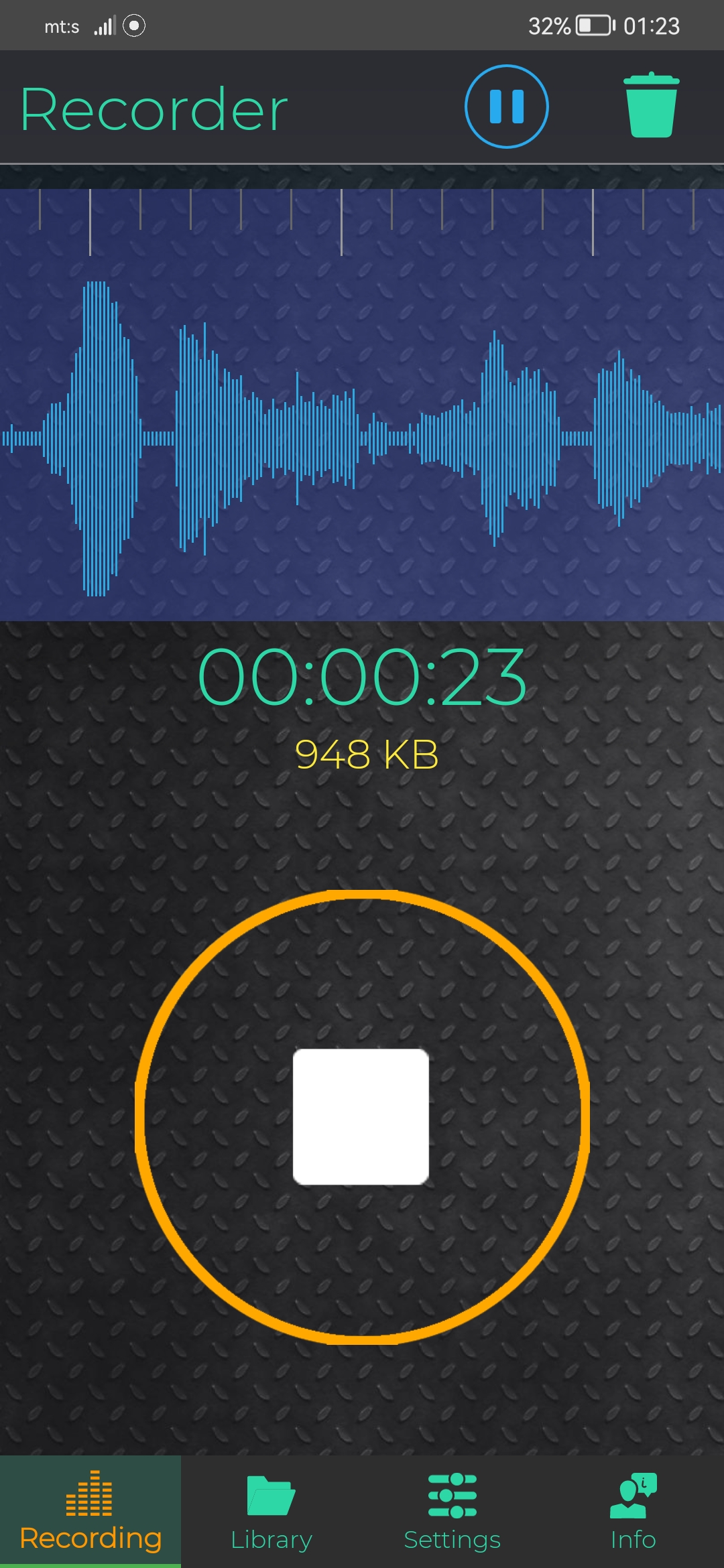Tap the screen recording indicator in status bar
The height and width of the screenshot is (1568, 724).
[x=133, y=25]
